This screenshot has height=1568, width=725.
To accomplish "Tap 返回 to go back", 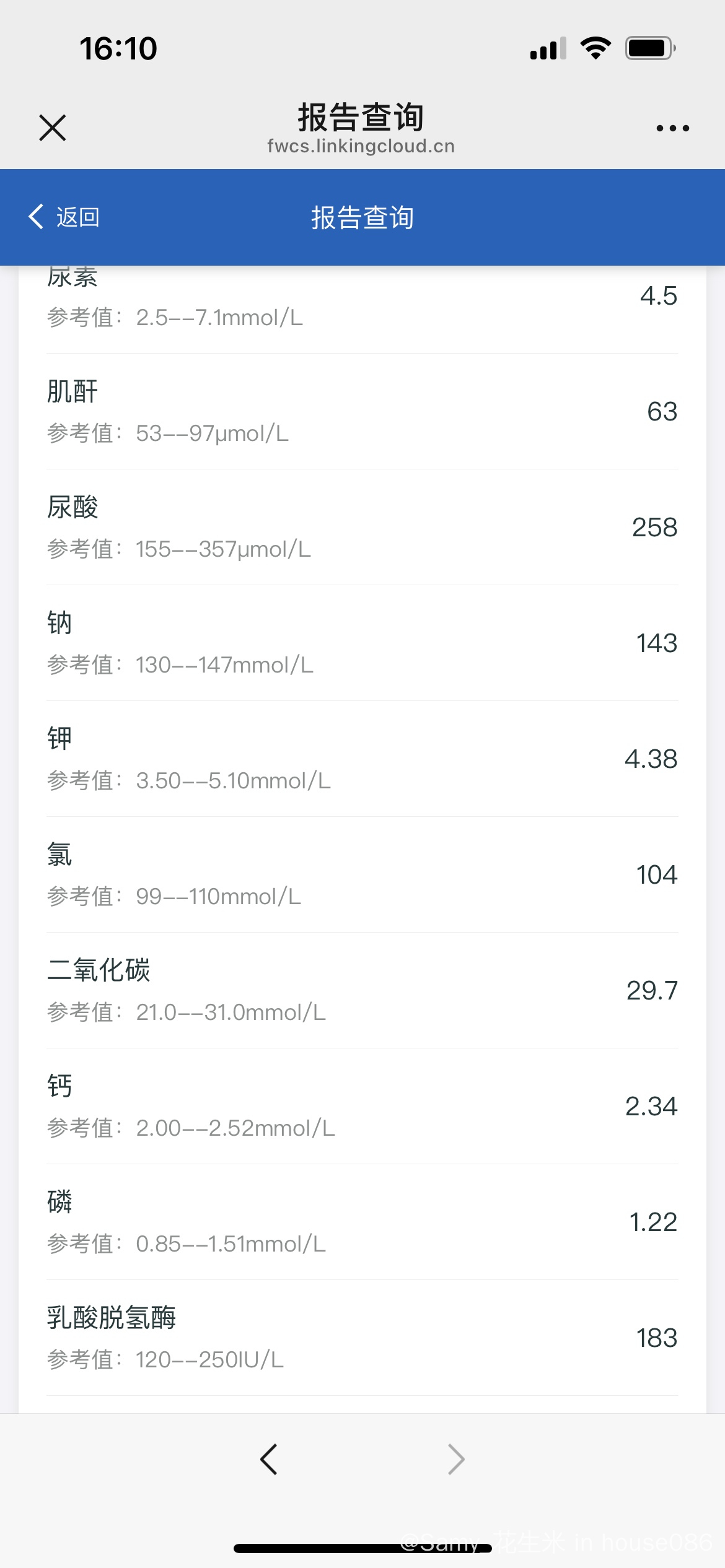I will (64, 217).
